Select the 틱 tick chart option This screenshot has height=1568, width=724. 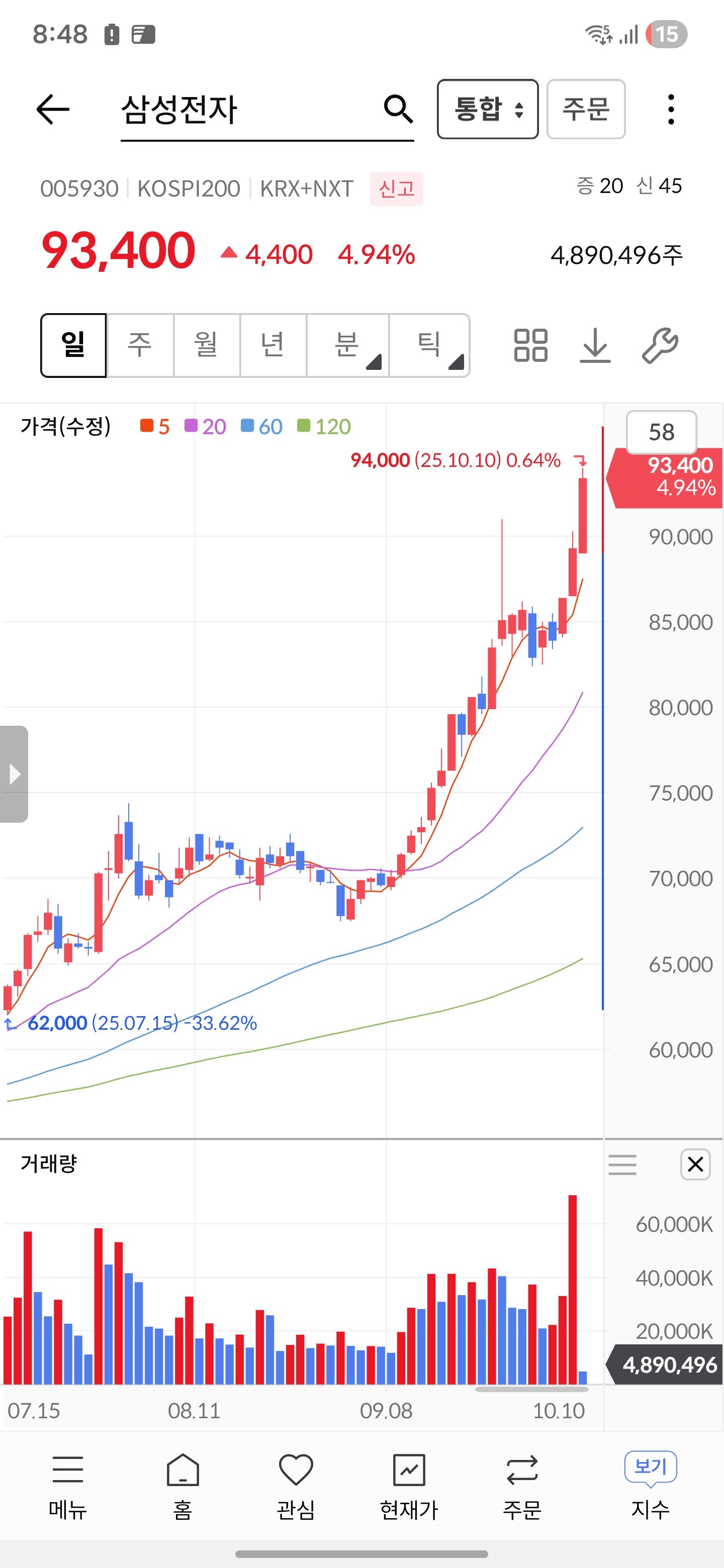429,345
